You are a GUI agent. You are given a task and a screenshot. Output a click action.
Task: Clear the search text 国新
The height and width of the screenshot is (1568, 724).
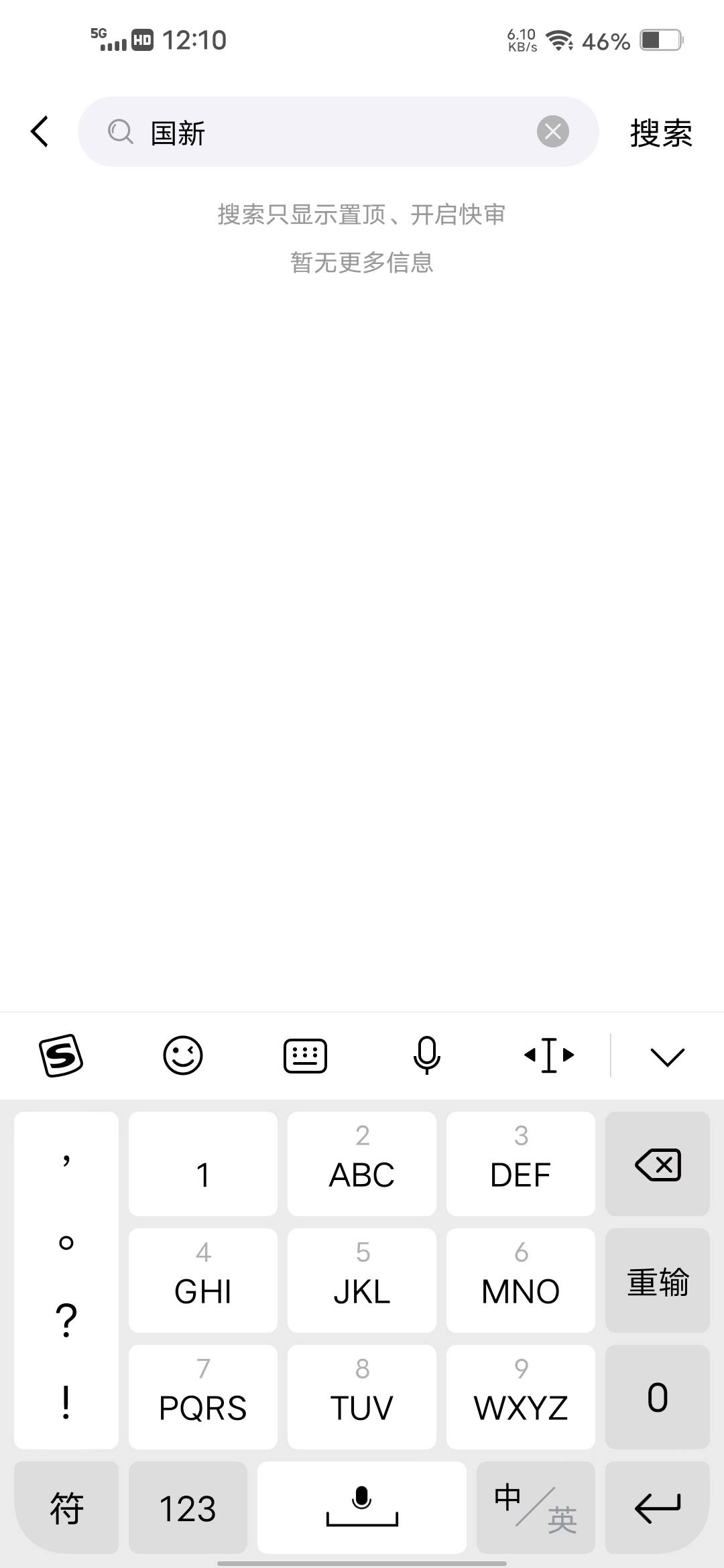coord(553,131)
